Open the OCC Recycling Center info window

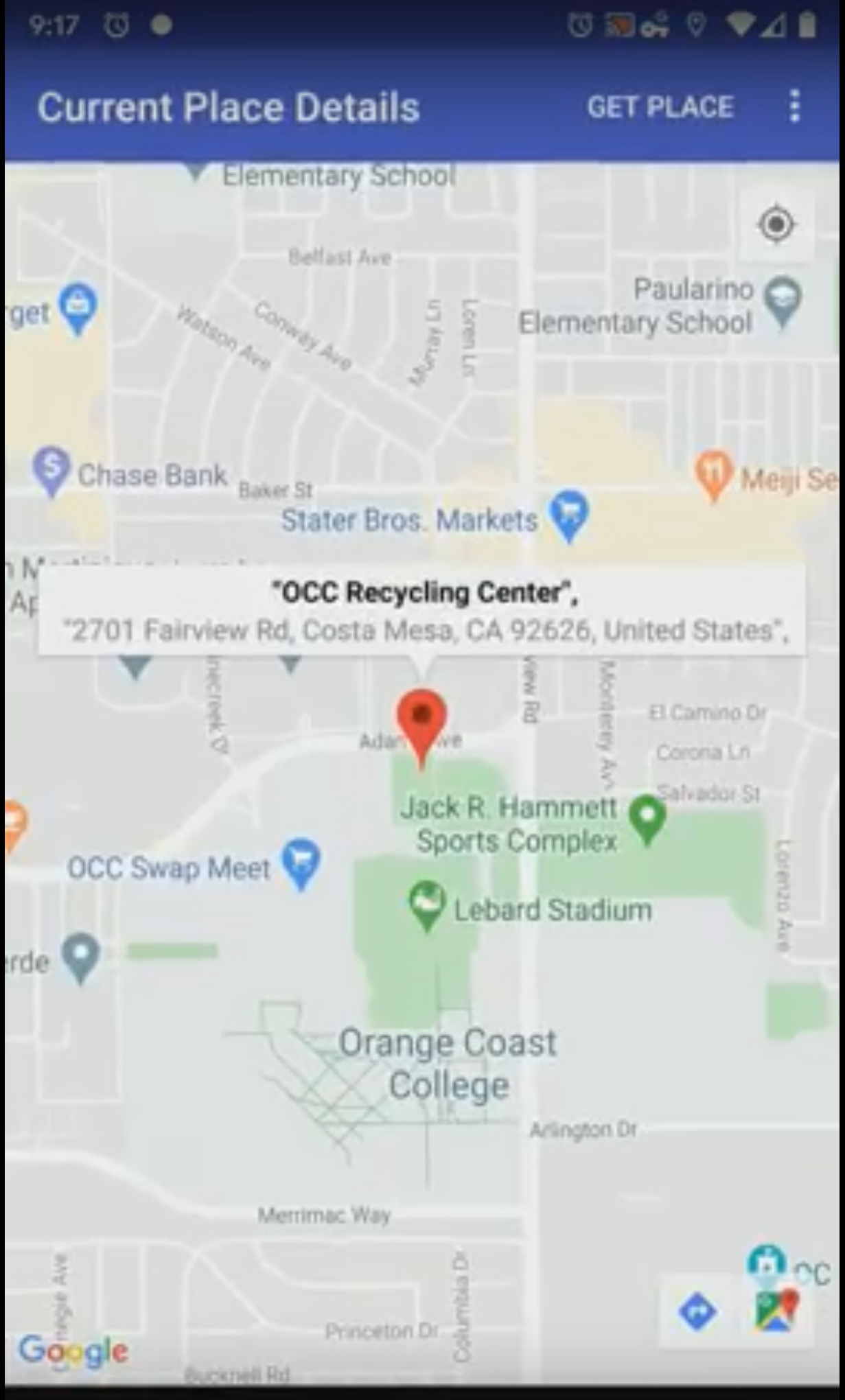pos(421,611)
